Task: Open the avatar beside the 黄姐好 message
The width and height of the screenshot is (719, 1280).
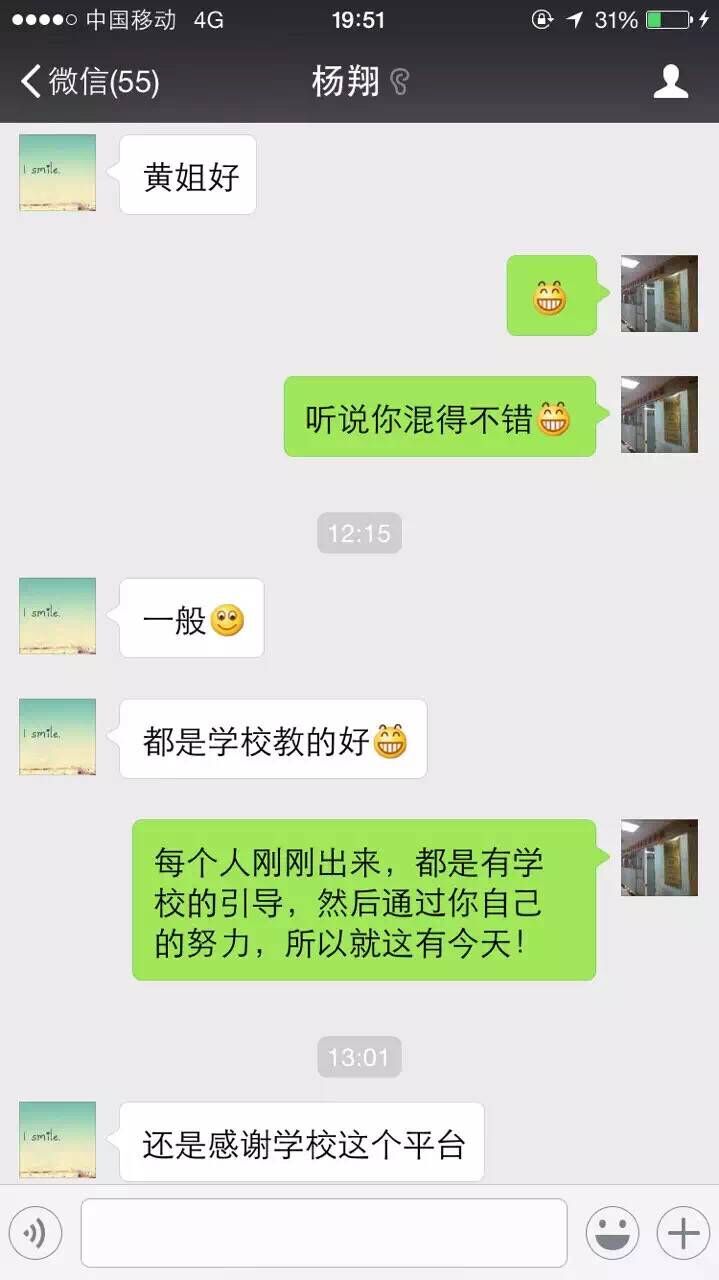Action: coord(58,173)
